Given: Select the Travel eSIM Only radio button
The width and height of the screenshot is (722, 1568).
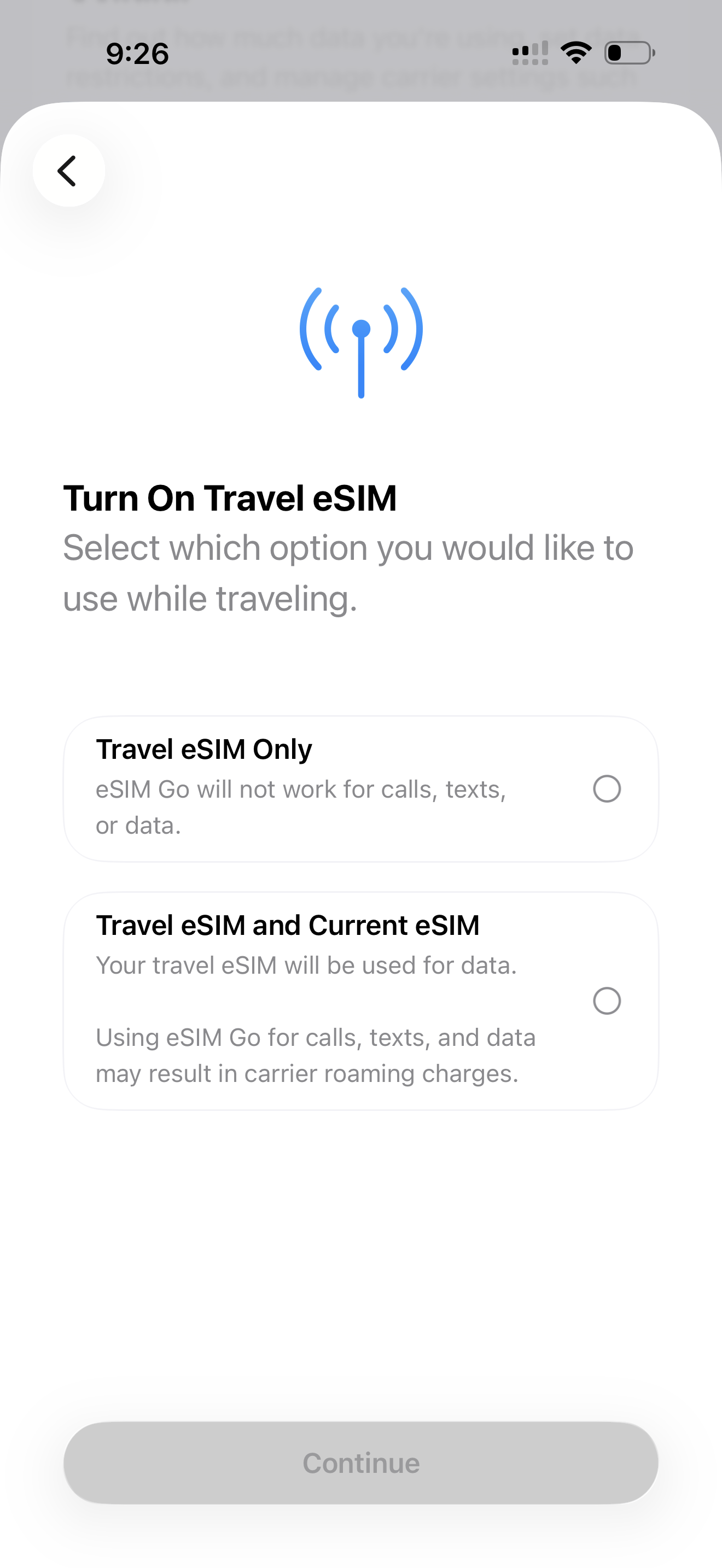Looking at the screenshot, I should (x=607, y=789).
